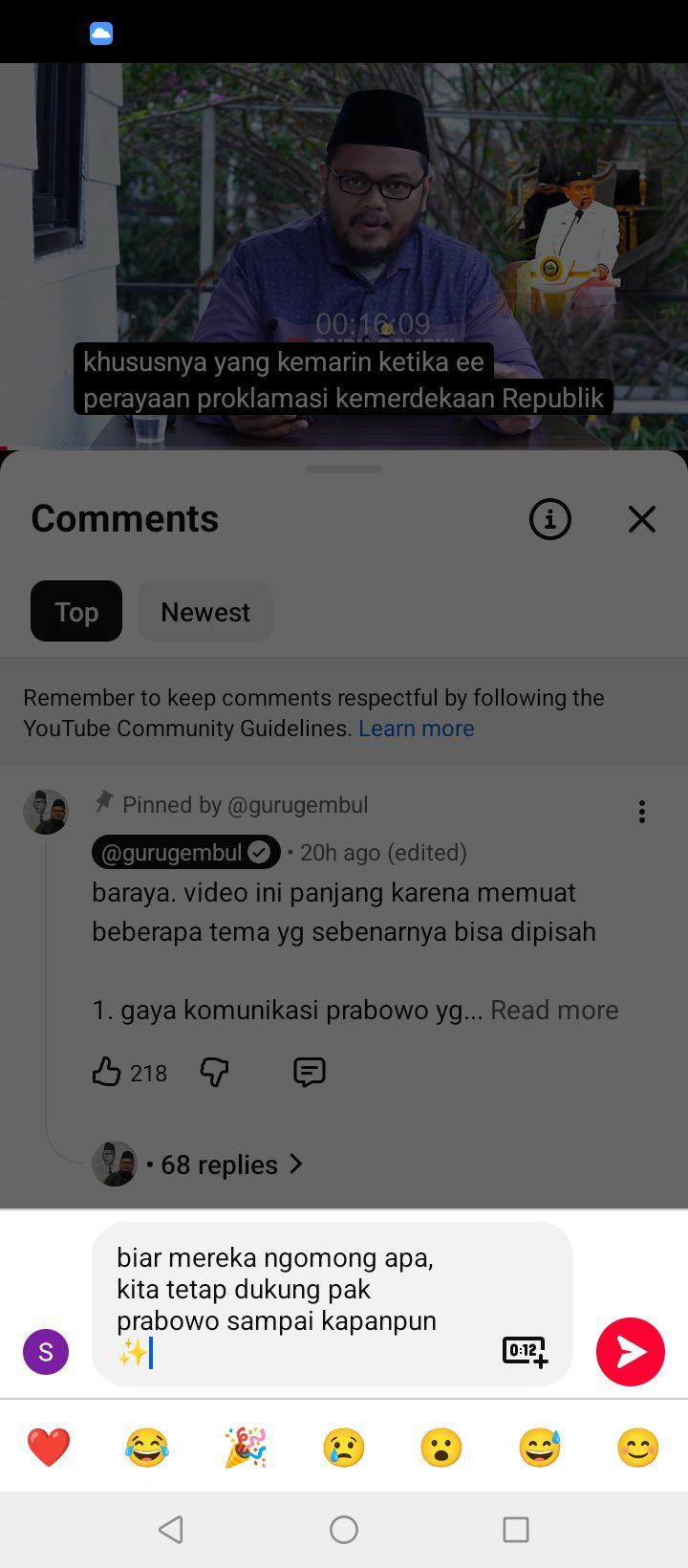The width and height of the screenshot is (688, 1568).
Task: Close the Comments panel
Action: tap(642, 519)
